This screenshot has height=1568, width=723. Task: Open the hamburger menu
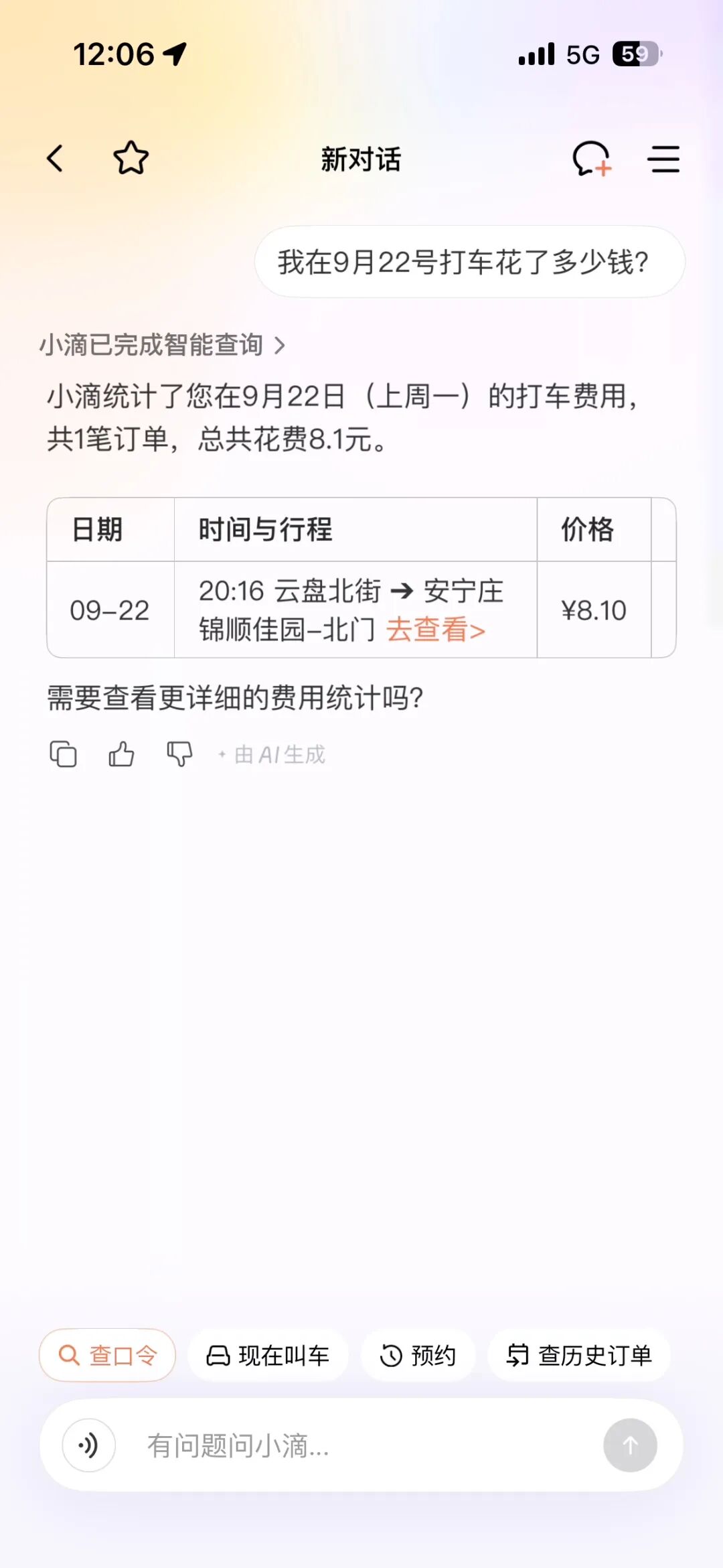pos(663,159)
